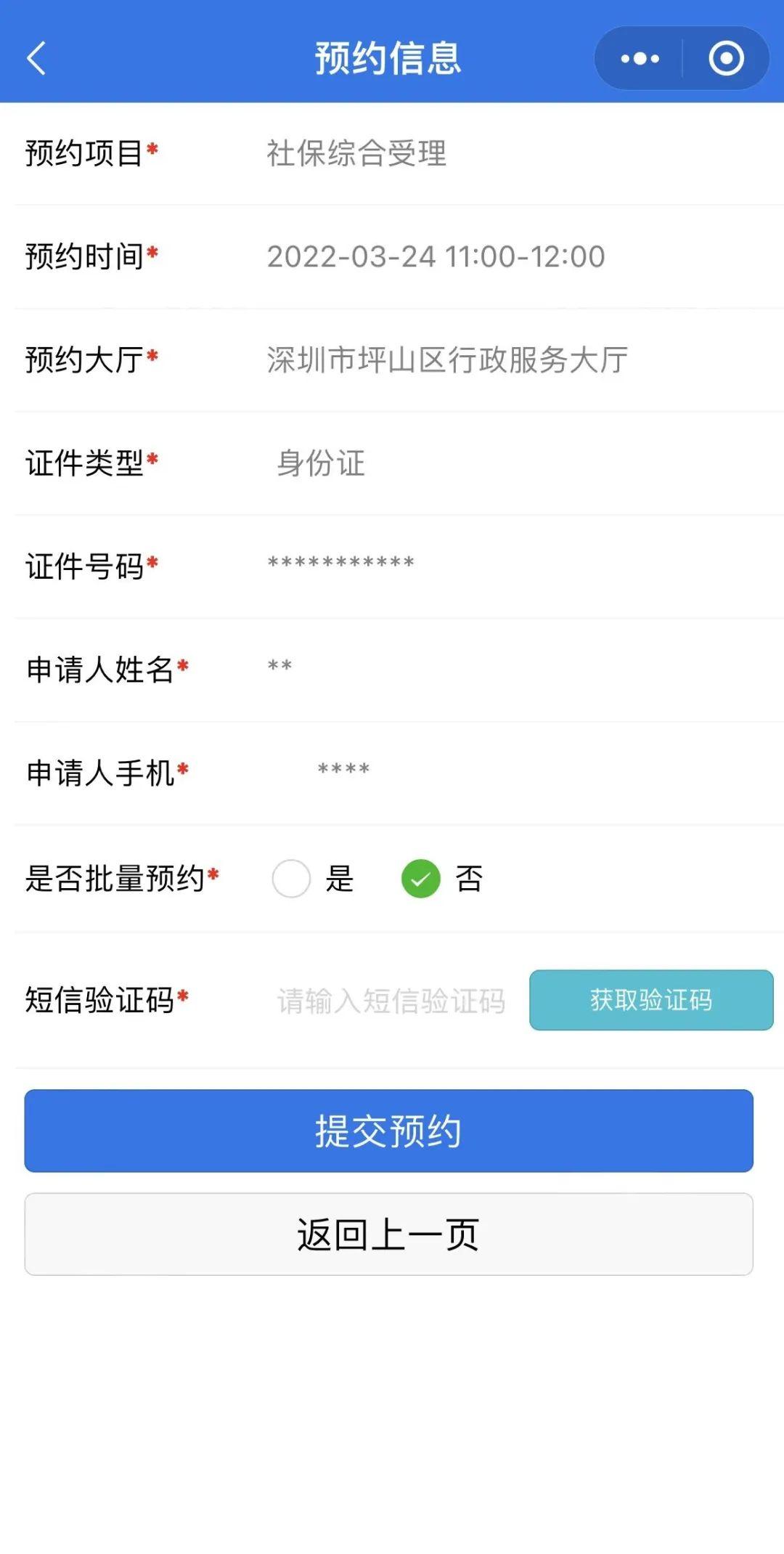Return via 返回上一页 button
784x1554 pixels.
[x=388, y=1234]
